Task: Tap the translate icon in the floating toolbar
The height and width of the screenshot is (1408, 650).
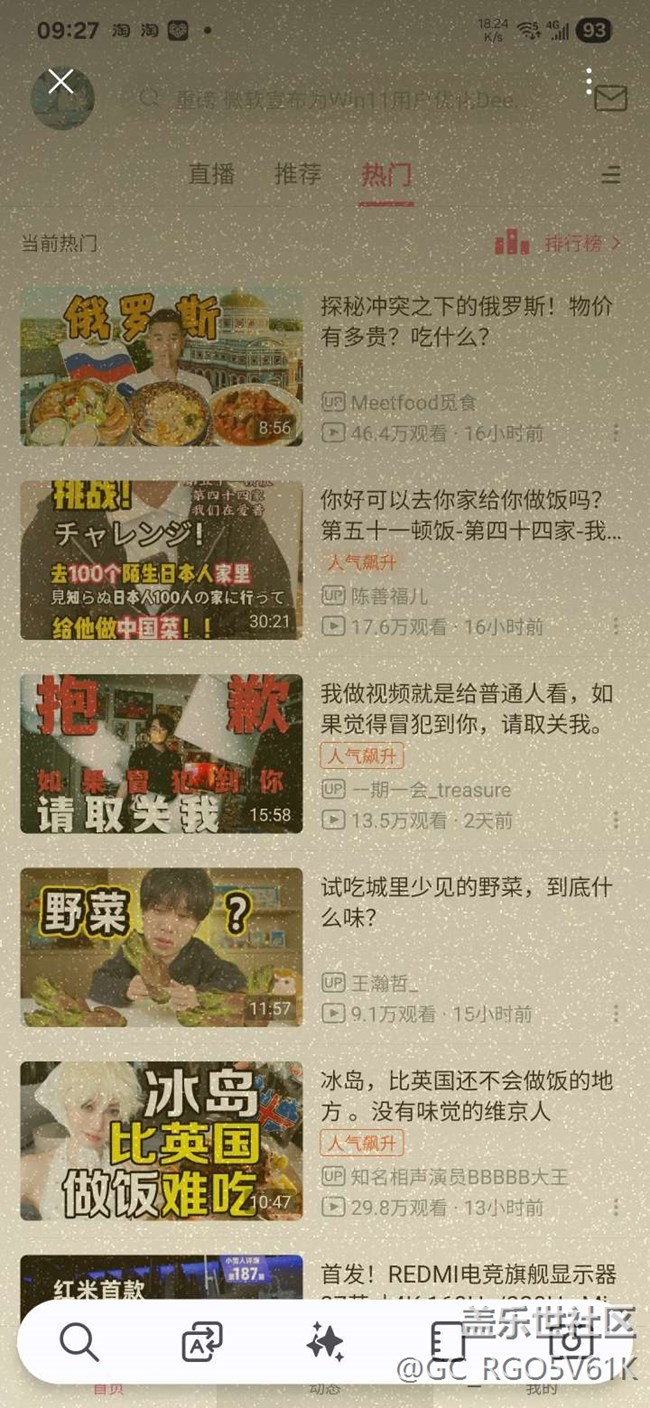Action: [x=201, y=1341]
